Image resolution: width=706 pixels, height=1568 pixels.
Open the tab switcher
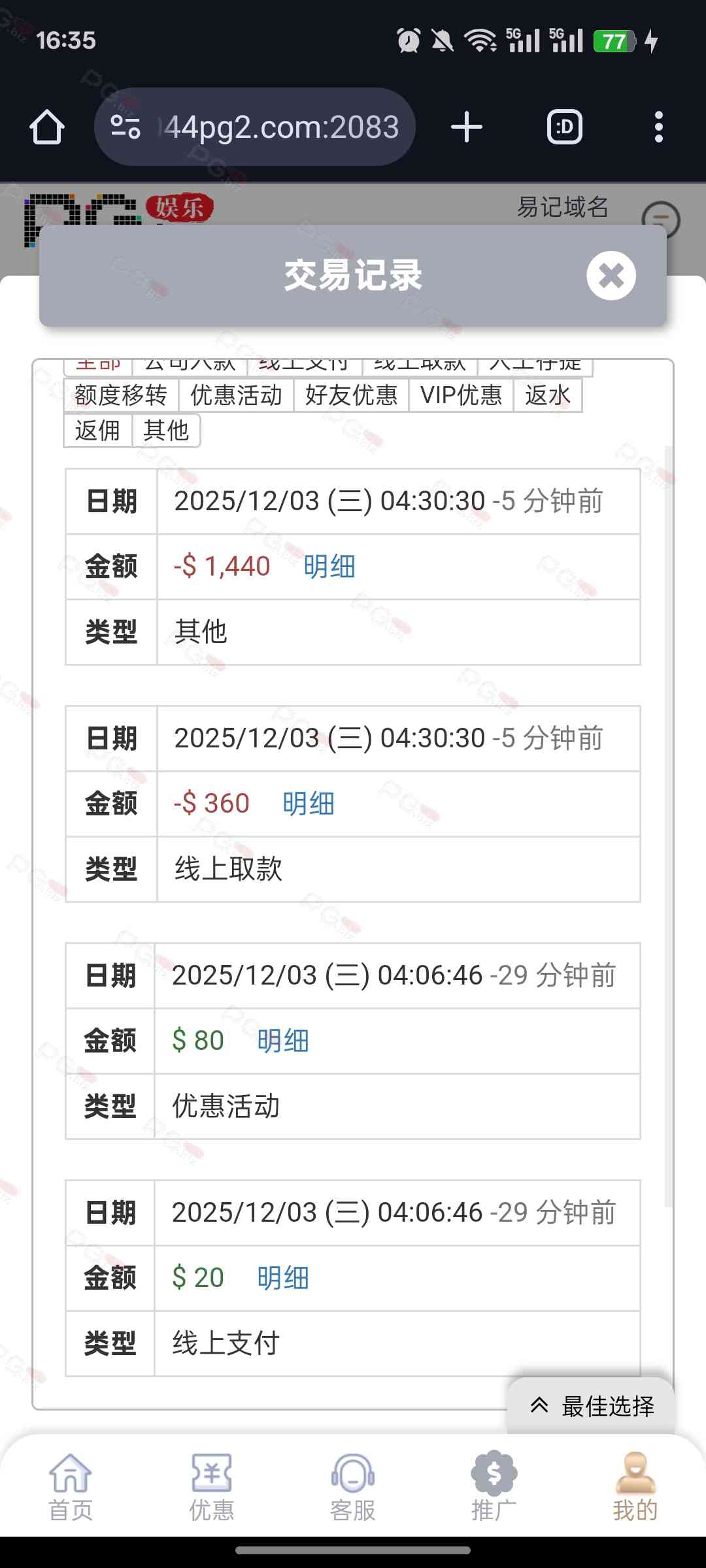(x=565, y=127)
